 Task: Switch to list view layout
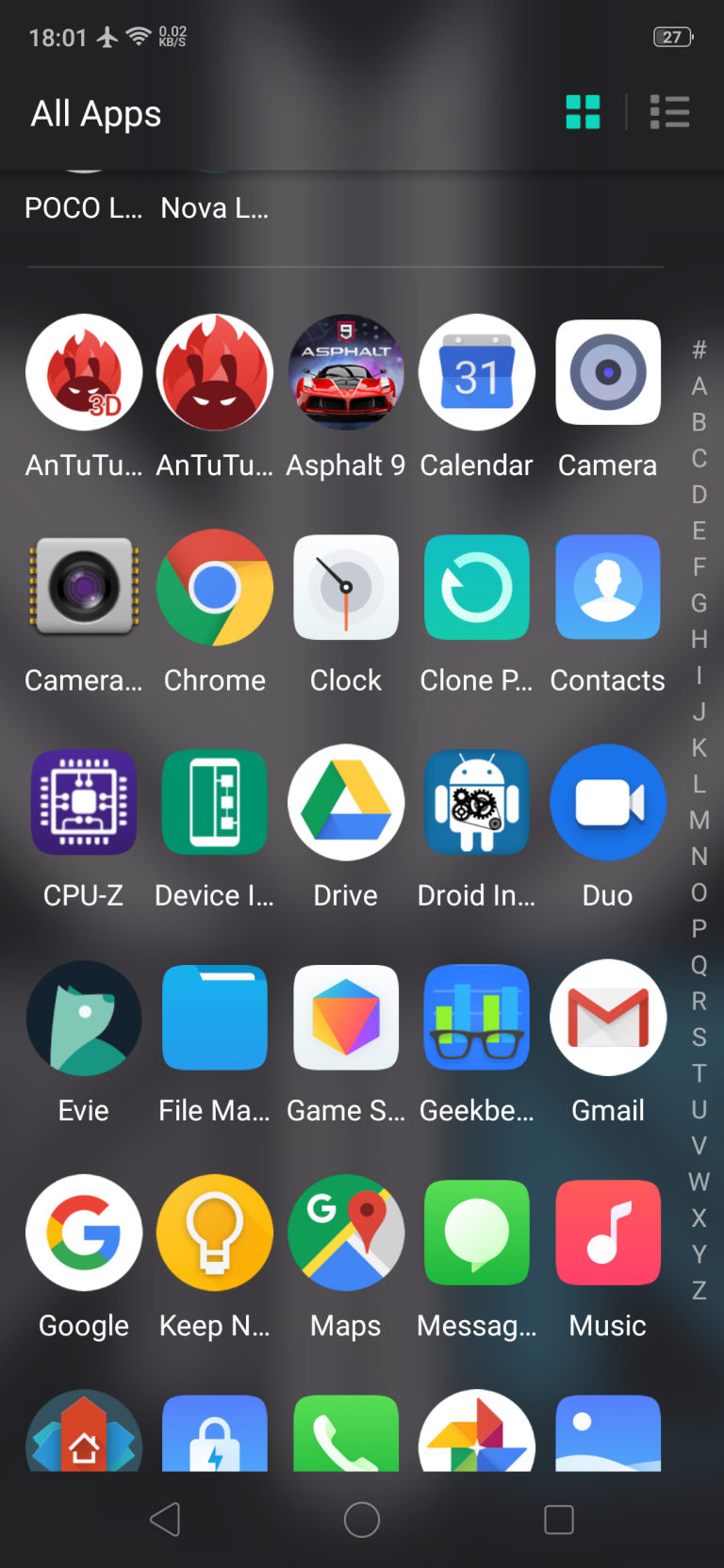click(669, 112)
